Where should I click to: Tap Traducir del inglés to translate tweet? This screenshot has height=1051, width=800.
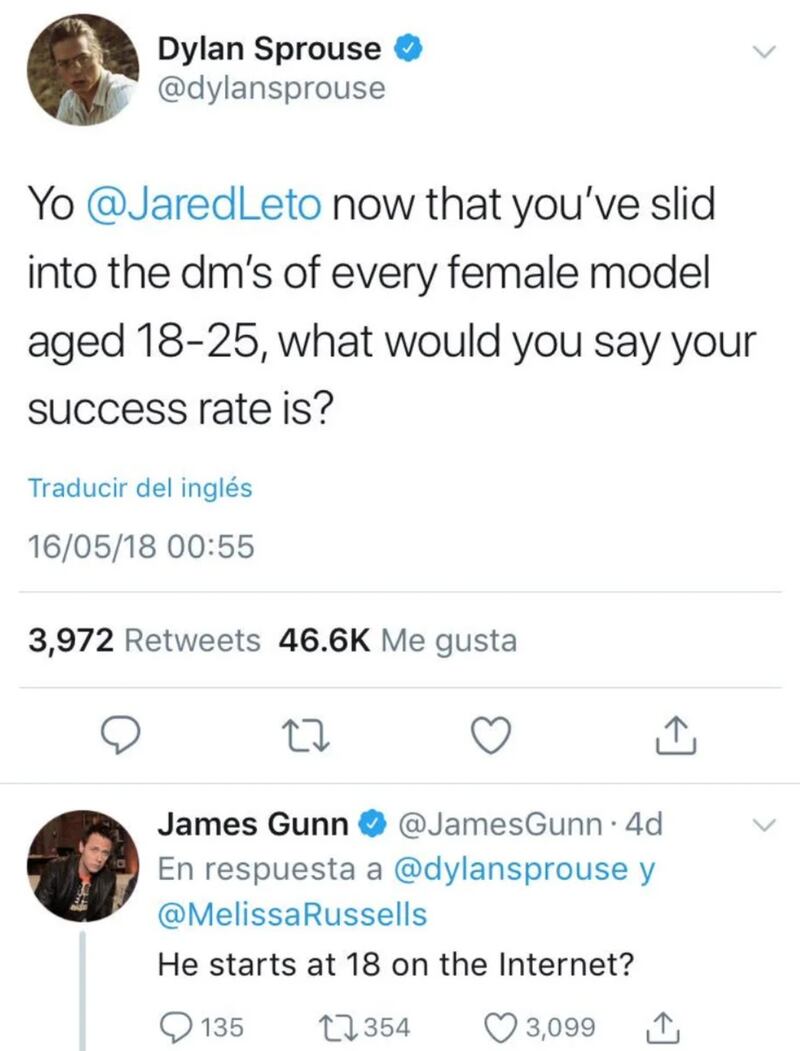coord(139,488)
